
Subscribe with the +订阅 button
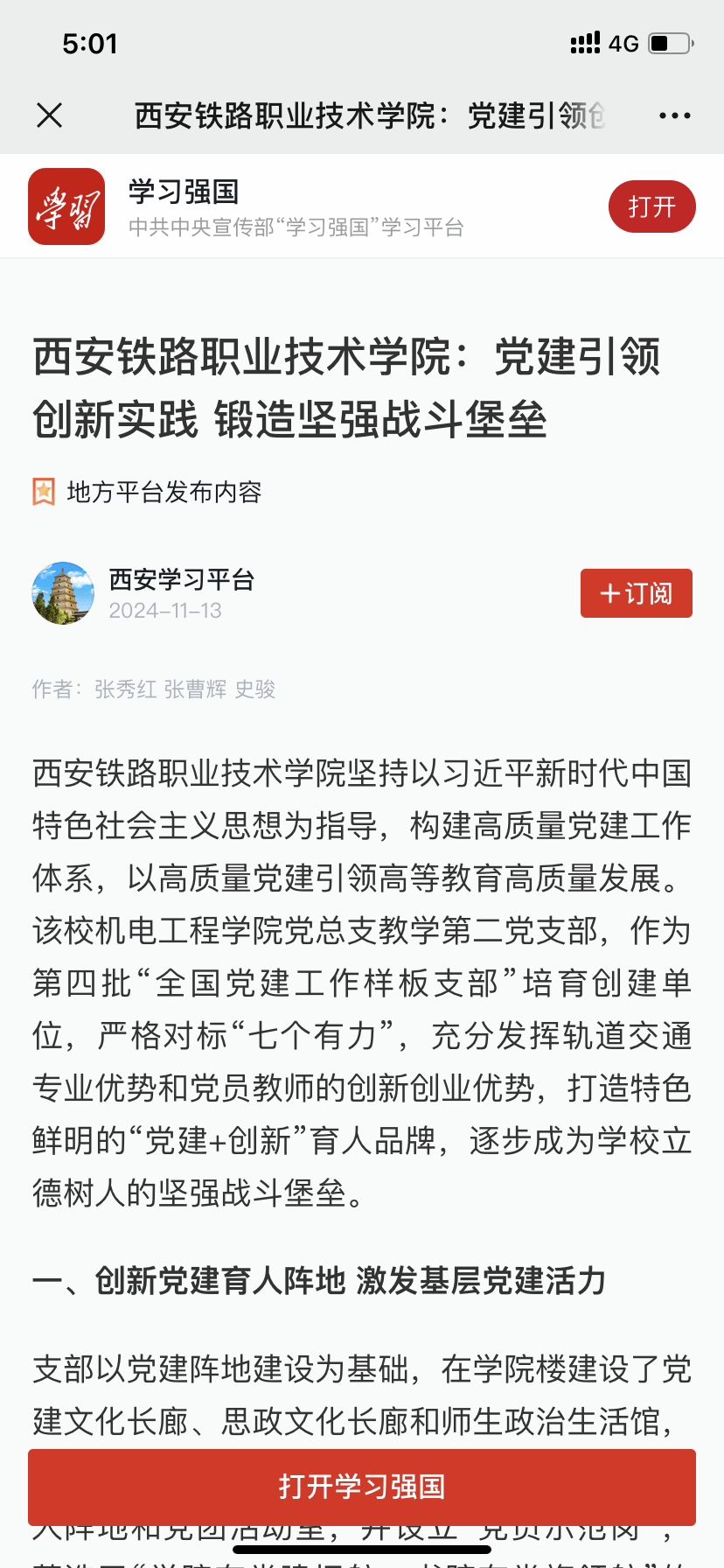[636, 593]
